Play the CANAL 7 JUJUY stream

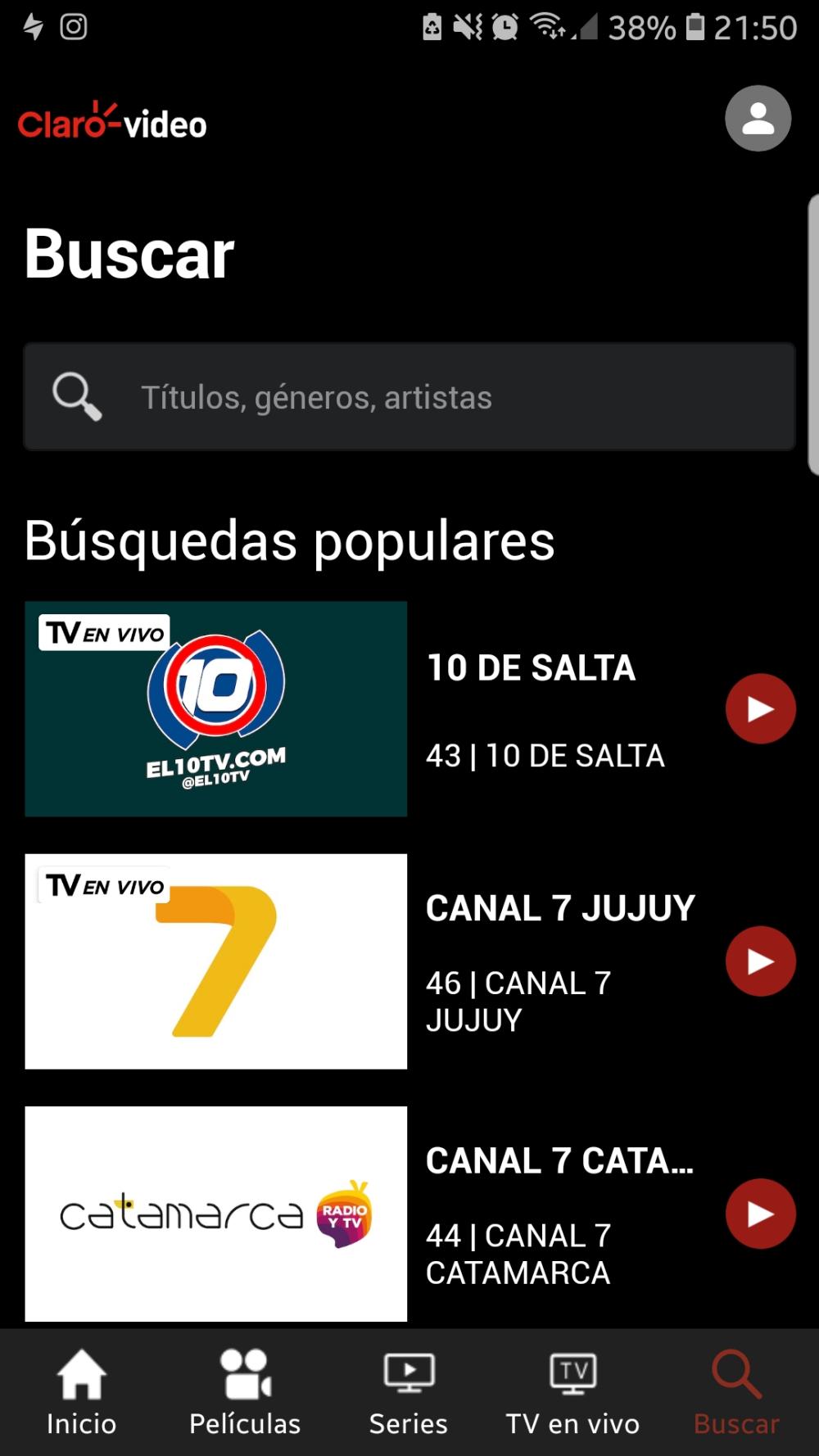click(x=760, y=961)
